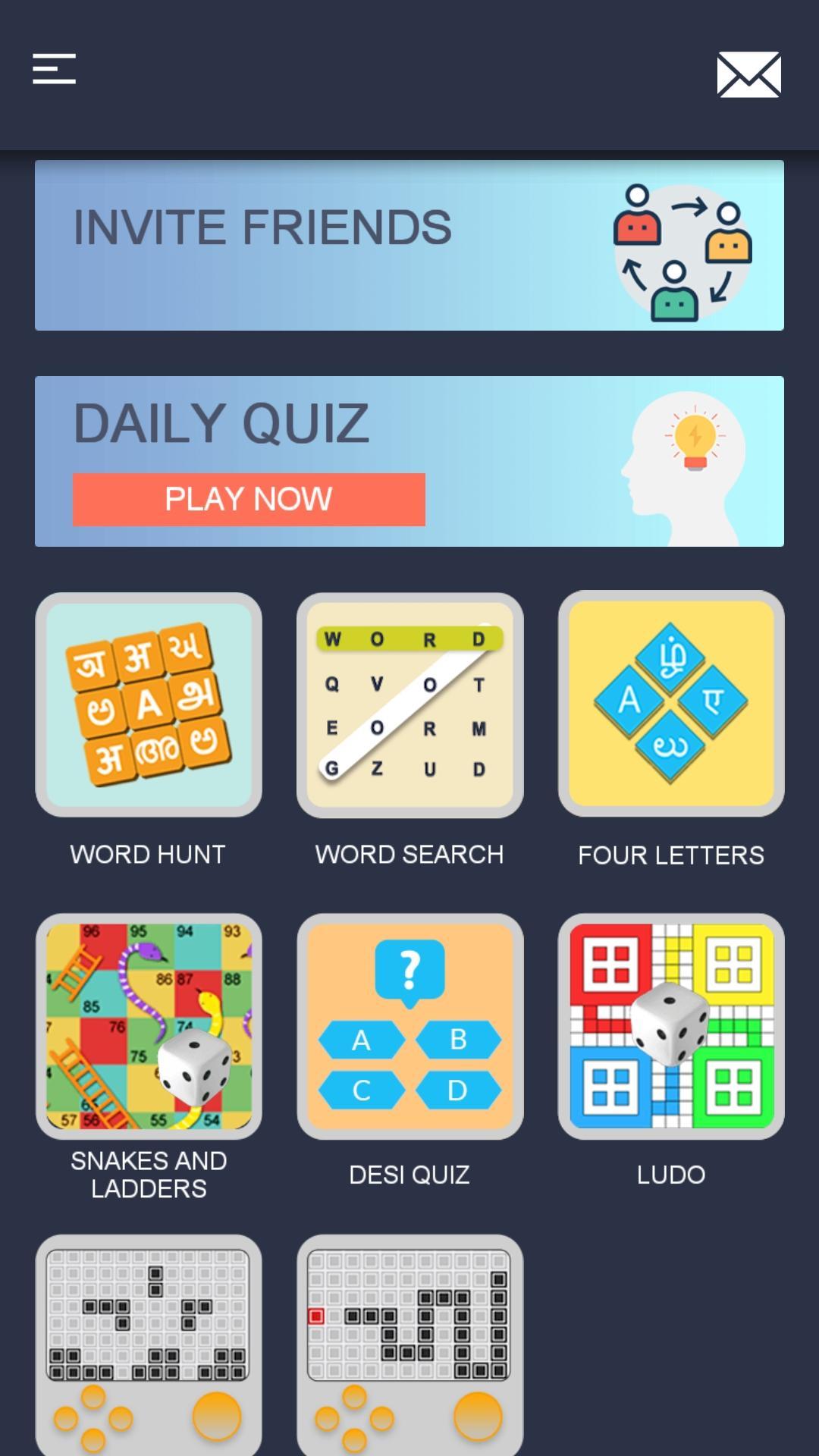Open the Desi Quiz game

409,1026
